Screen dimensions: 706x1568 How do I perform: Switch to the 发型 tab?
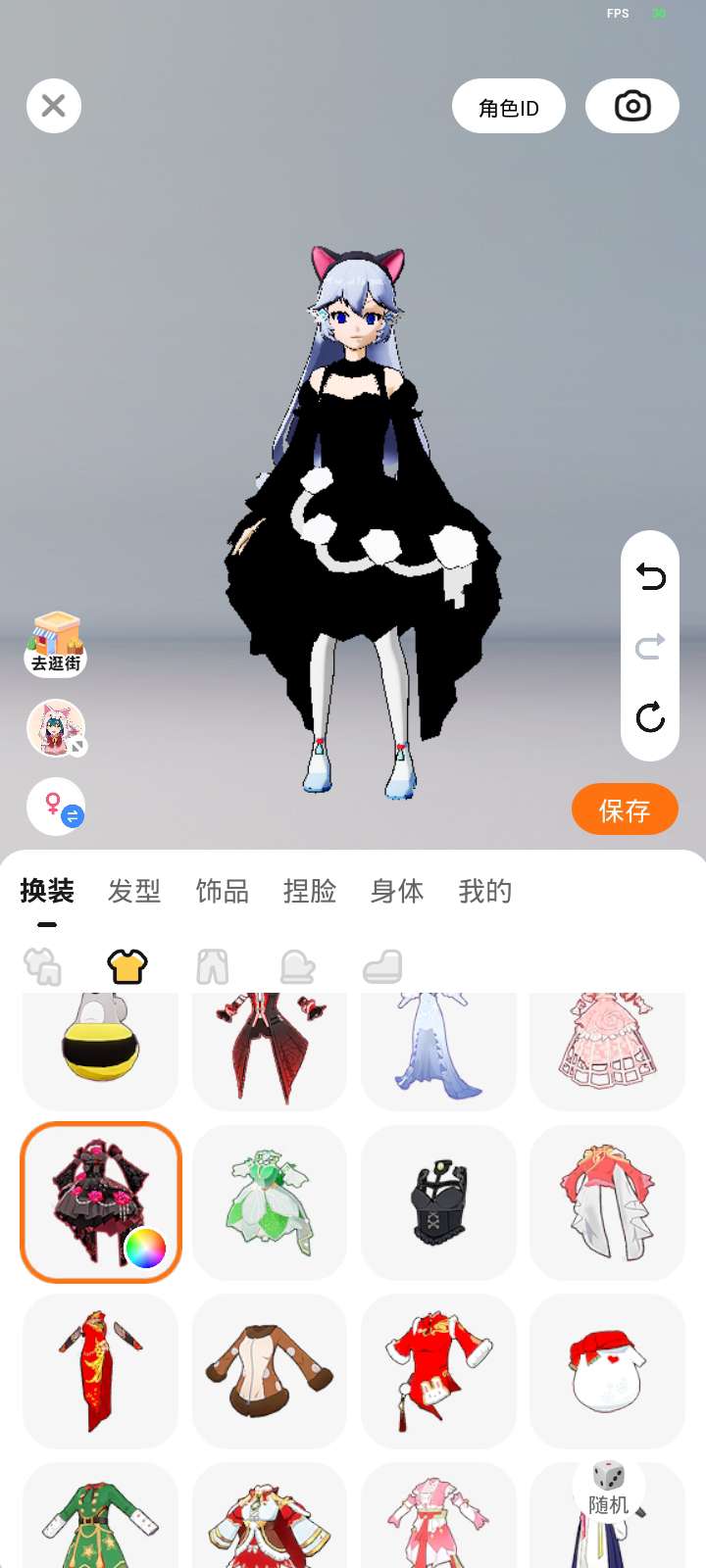pos(134,891)
